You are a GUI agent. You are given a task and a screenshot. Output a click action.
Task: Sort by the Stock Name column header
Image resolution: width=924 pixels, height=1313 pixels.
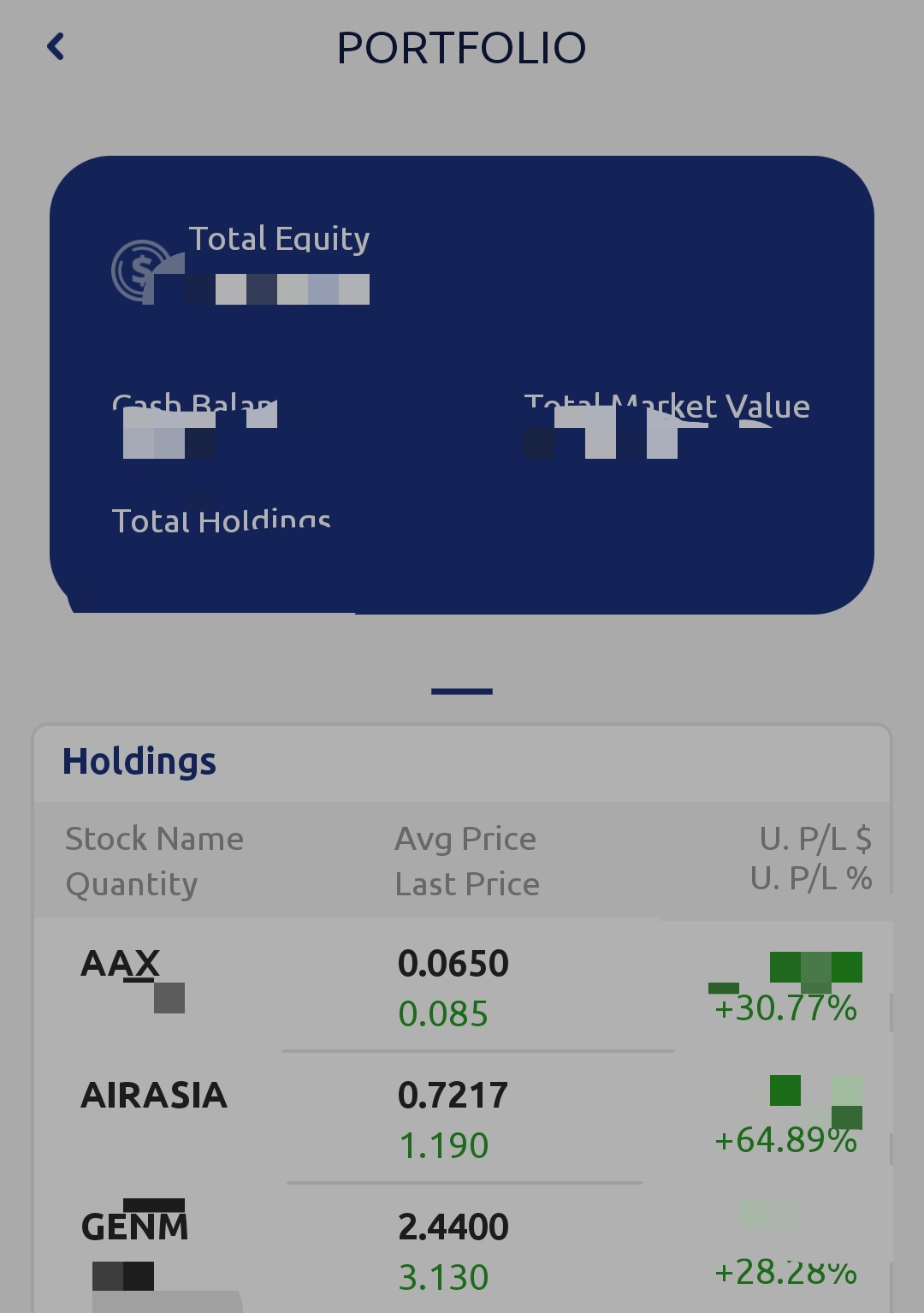point(155,839)
